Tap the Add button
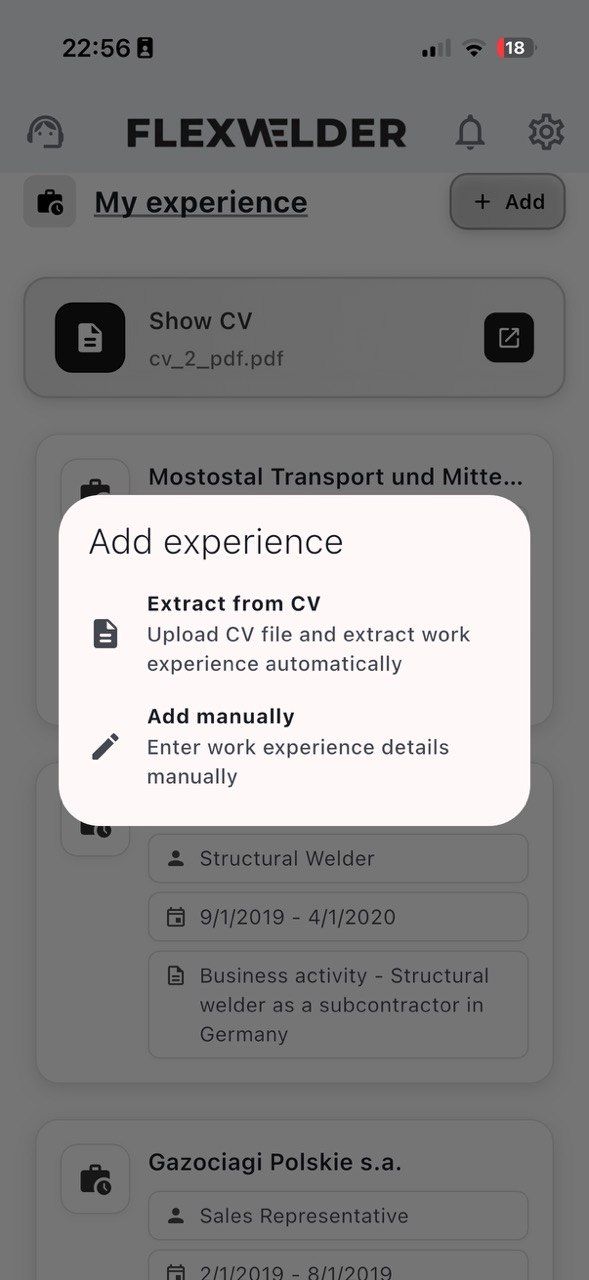The width and height of the screenshot is (589, 1280). point(507,202)
